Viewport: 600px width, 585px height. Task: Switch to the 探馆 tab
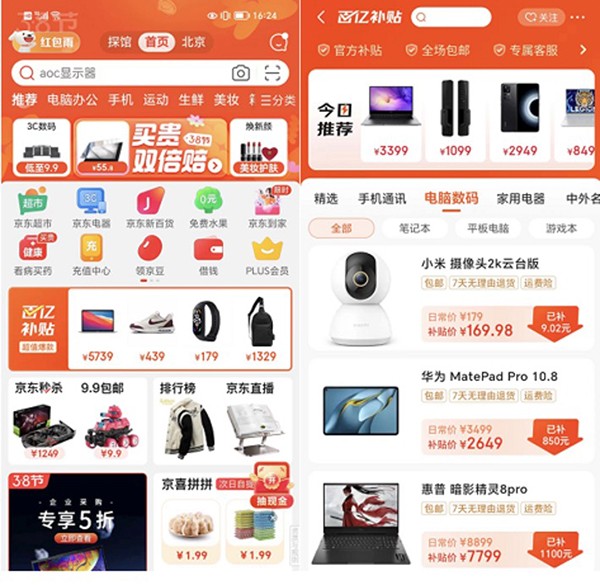[x=120, y=42]
